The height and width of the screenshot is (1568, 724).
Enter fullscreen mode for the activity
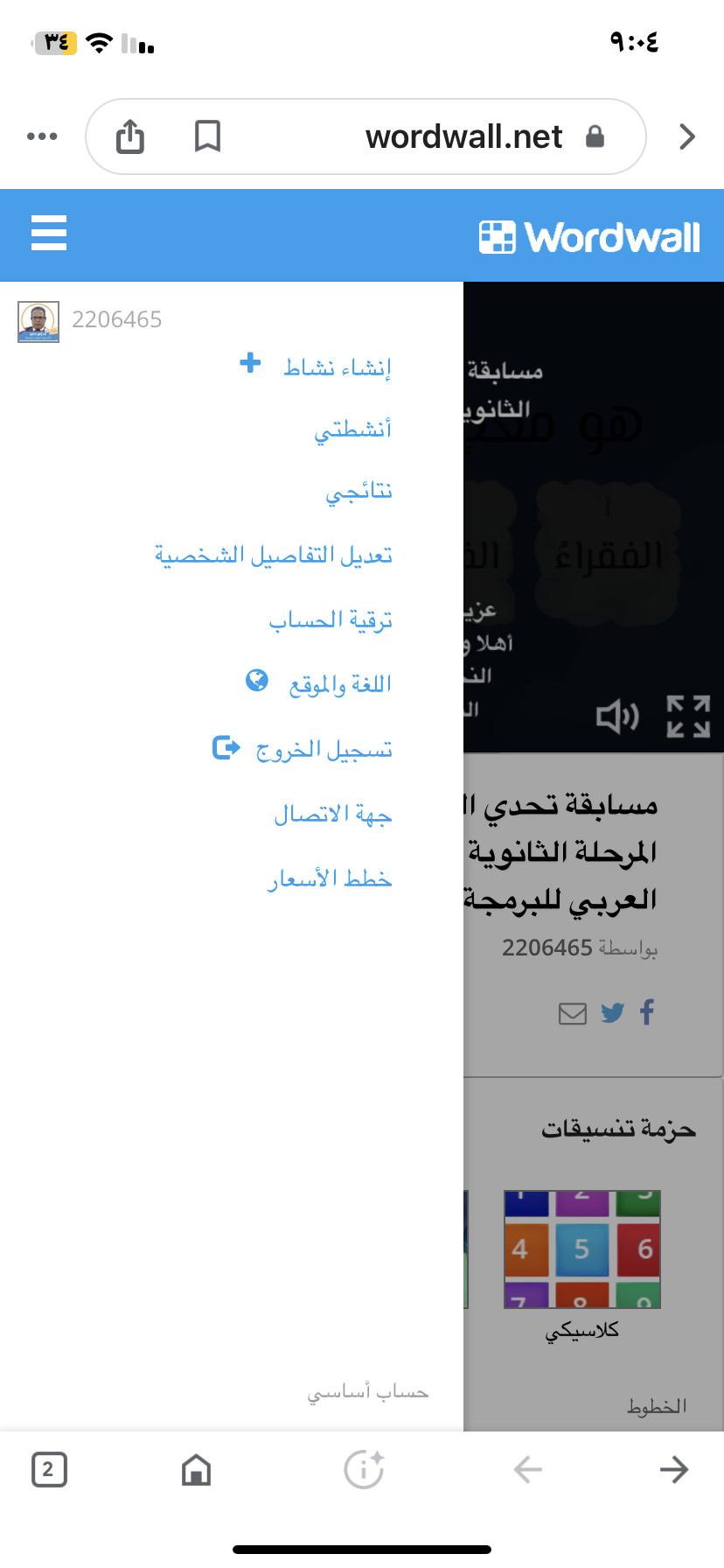(688, 717)
